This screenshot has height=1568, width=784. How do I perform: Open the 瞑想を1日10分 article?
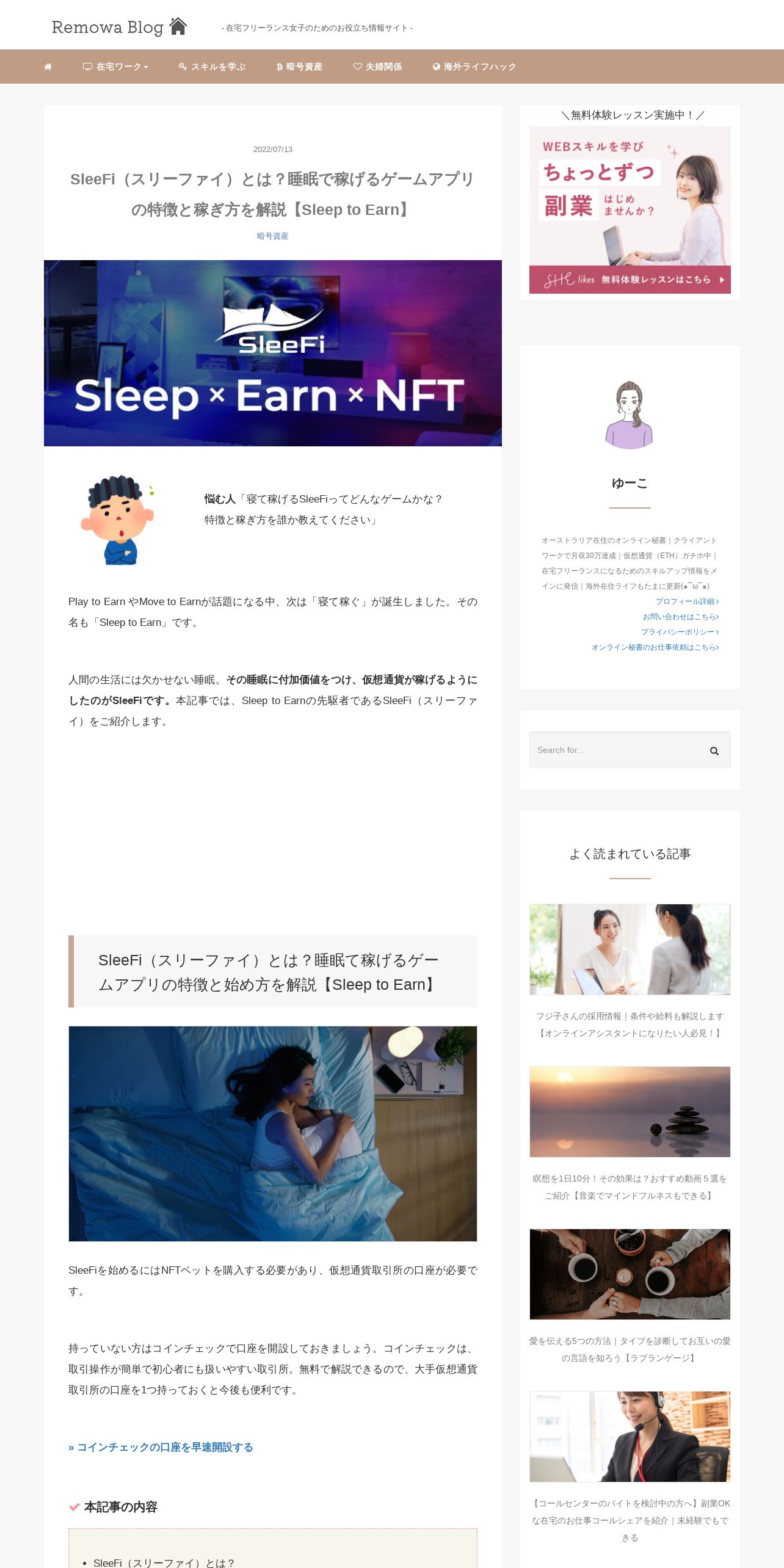coord(630,1186)
